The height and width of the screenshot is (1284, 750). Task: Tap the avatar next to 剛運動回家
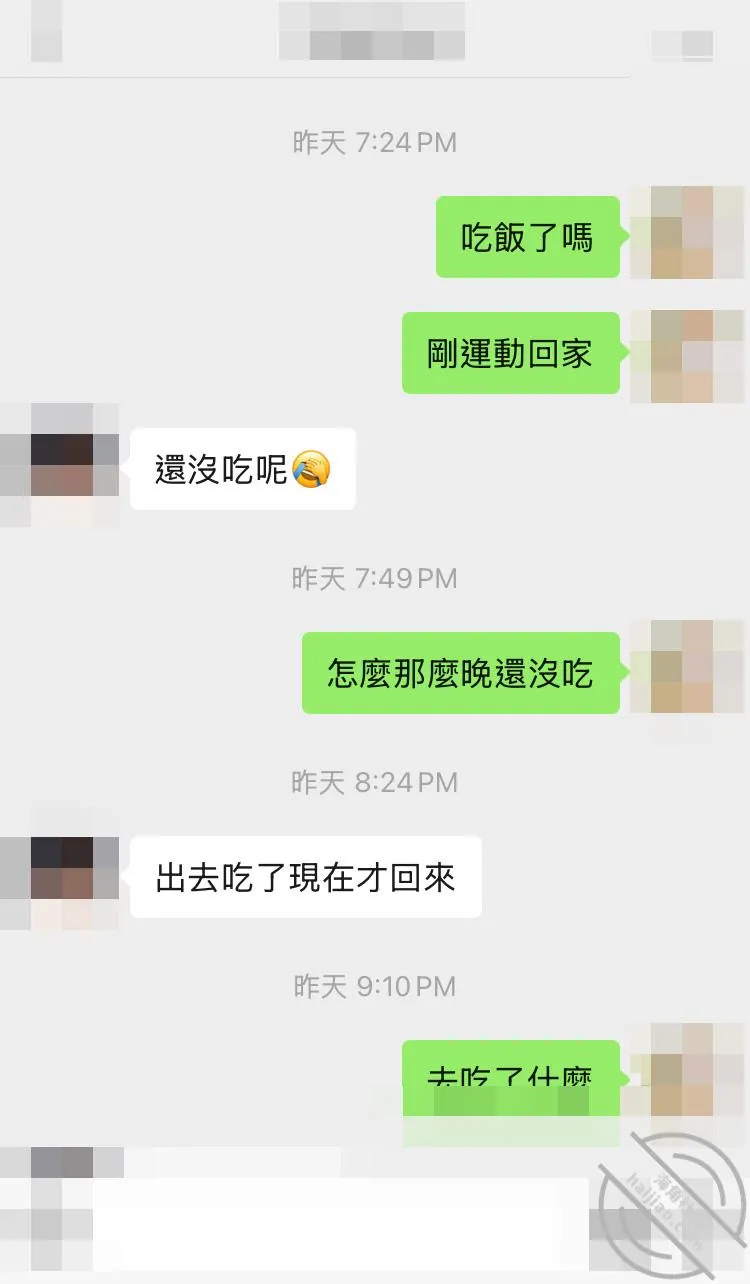click(687, 357)
